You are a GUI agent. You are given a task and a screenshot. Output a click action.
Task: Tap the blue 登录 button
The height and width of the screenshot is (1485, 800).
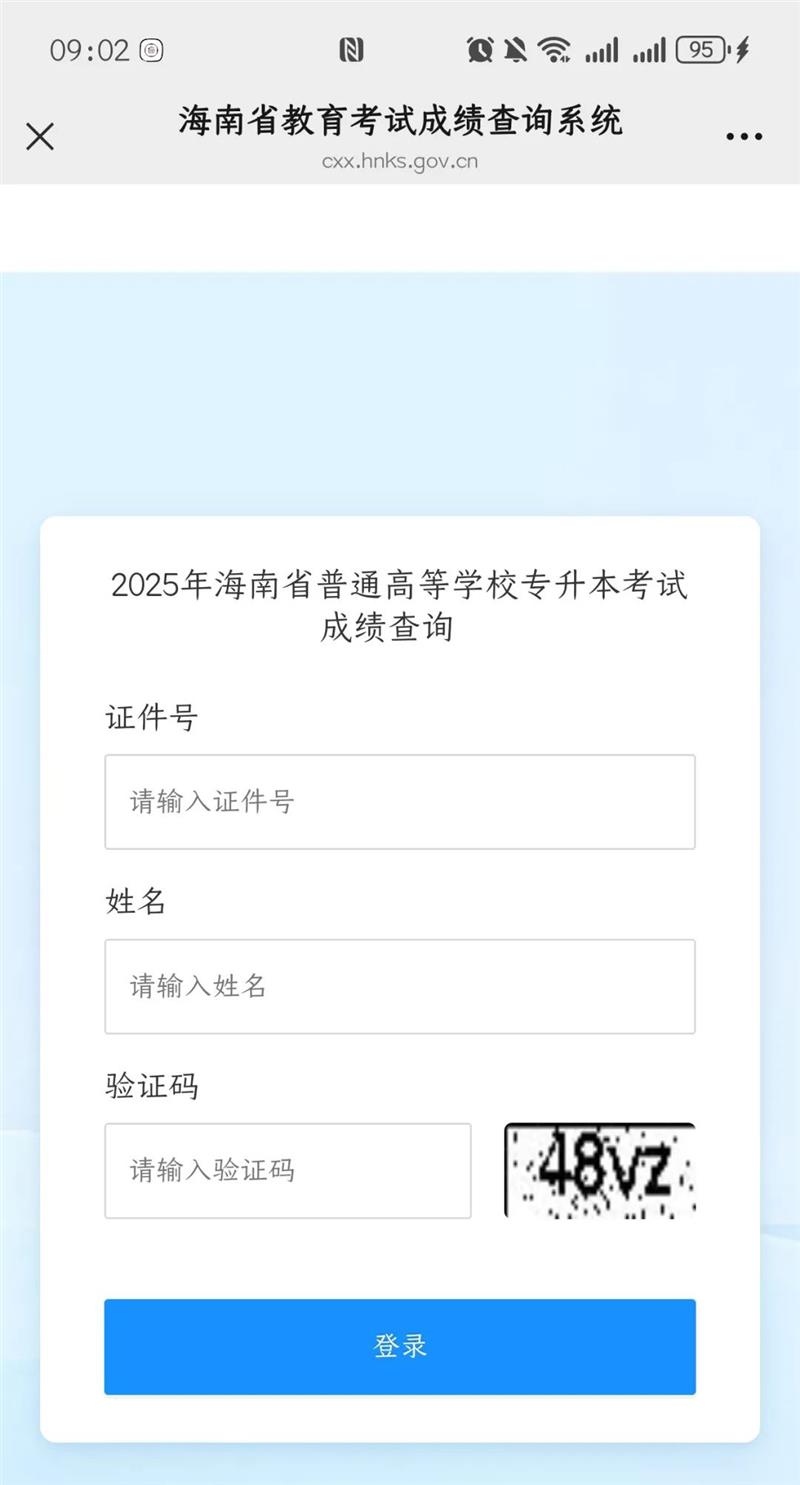(400, 1347)
